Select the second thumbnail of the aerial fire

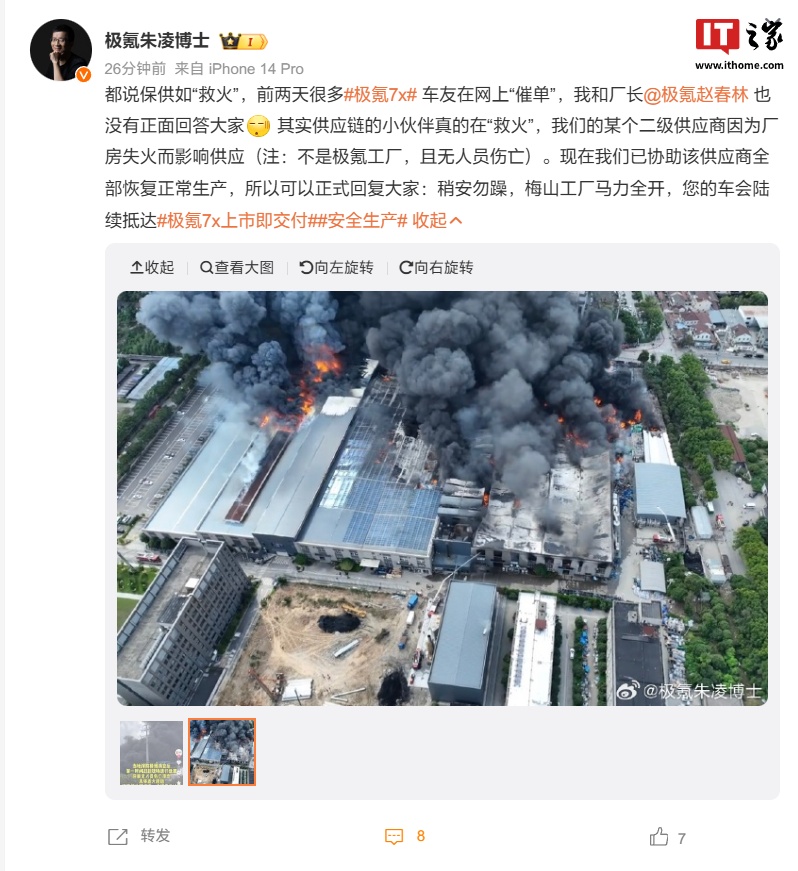coord(222,752)
